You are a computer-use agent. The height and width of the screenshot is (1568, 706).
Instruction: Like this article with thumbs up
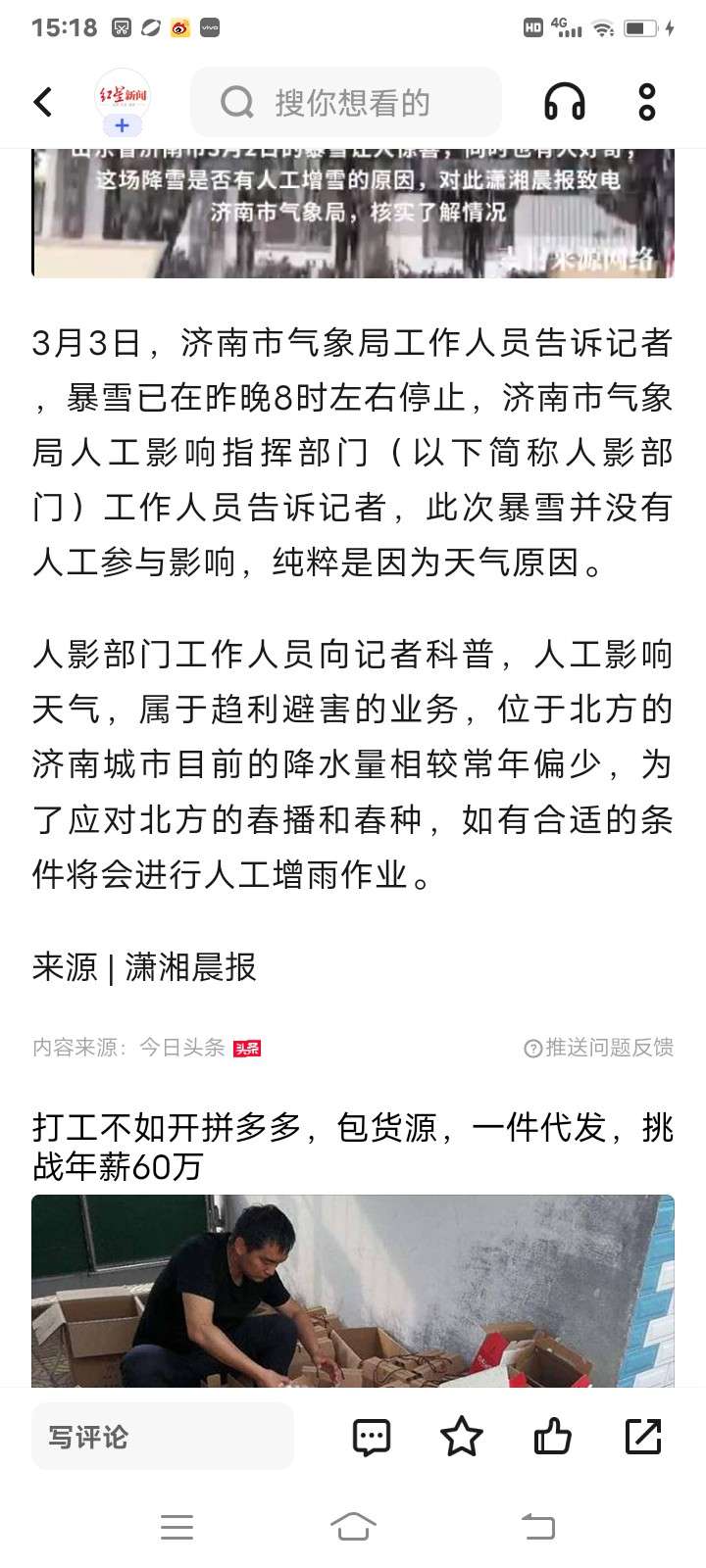(552, 1437)
